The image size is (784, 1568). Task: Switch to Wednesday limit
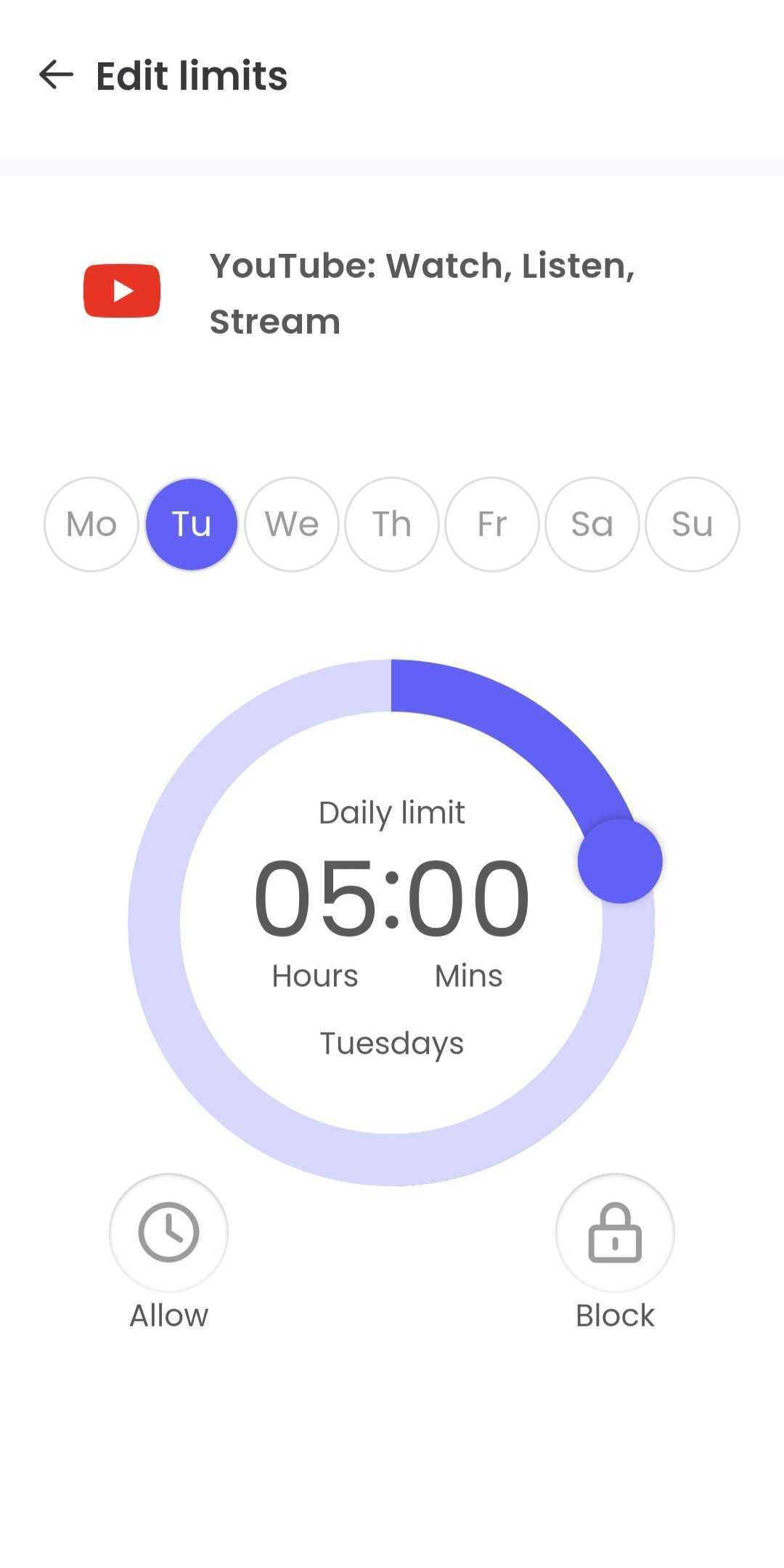pos(292,524)
